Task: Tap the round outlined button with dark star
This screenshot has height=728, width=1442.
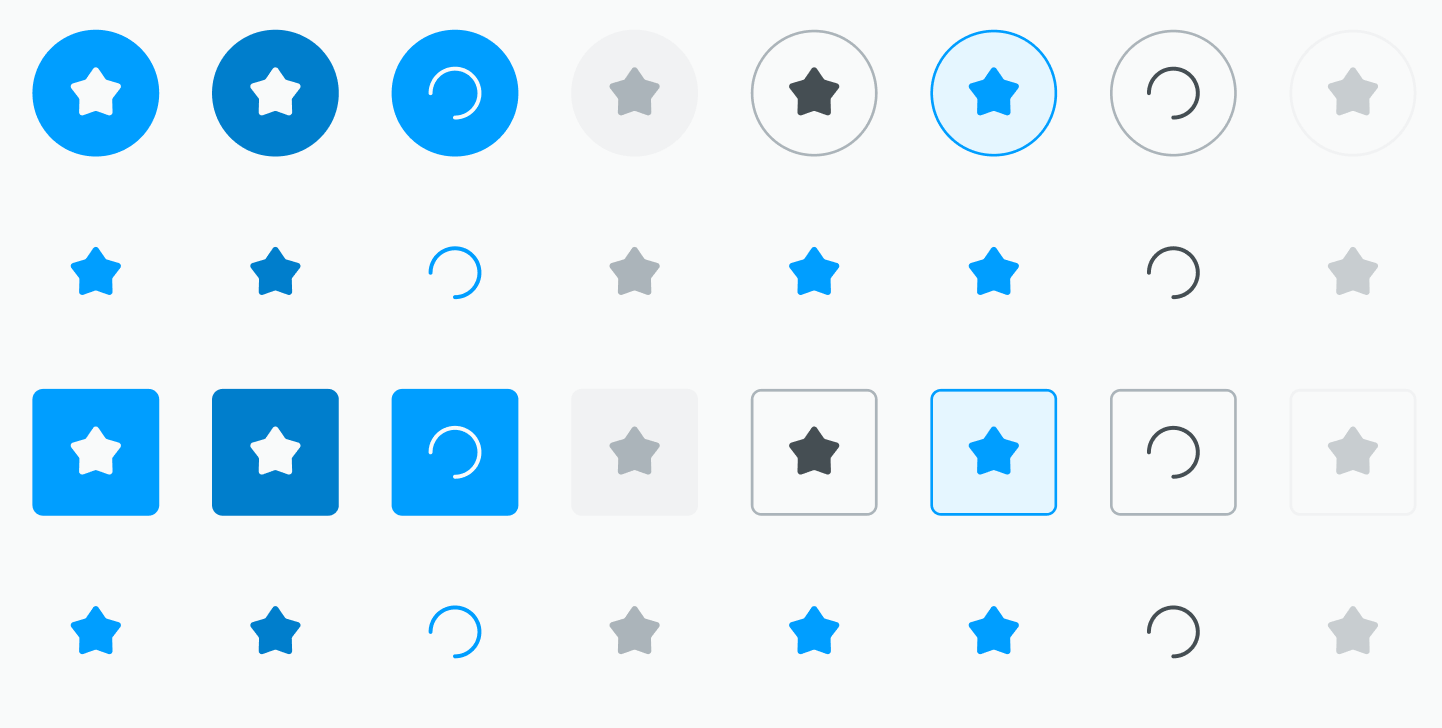Action: (814, 93)
